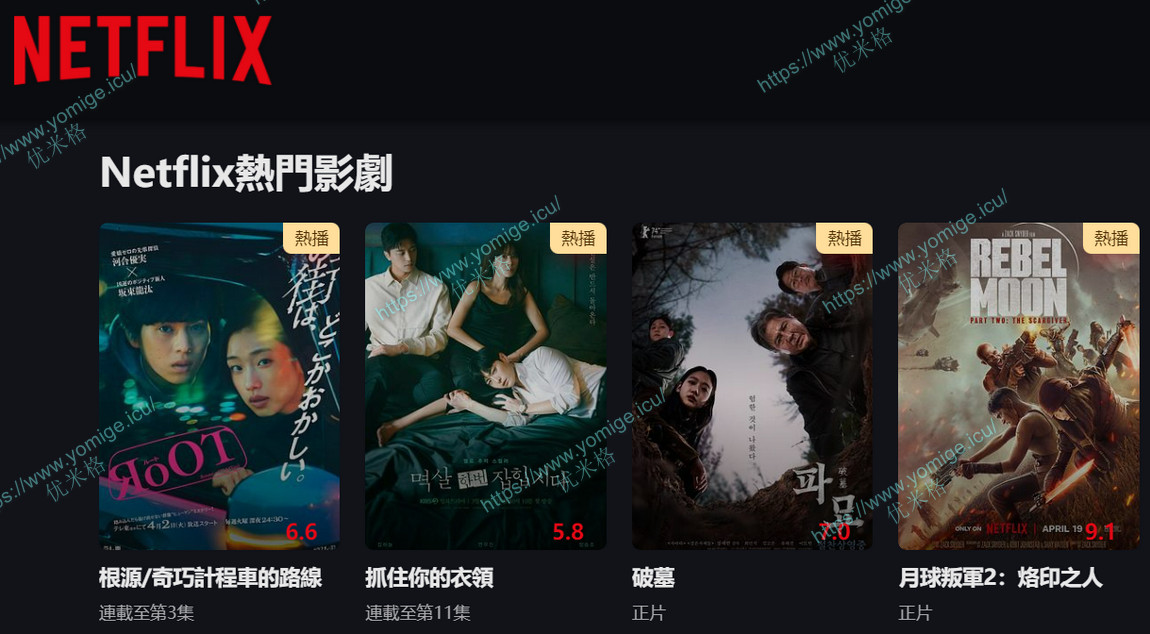Open the 破墓 movie poster

[752, 385]
